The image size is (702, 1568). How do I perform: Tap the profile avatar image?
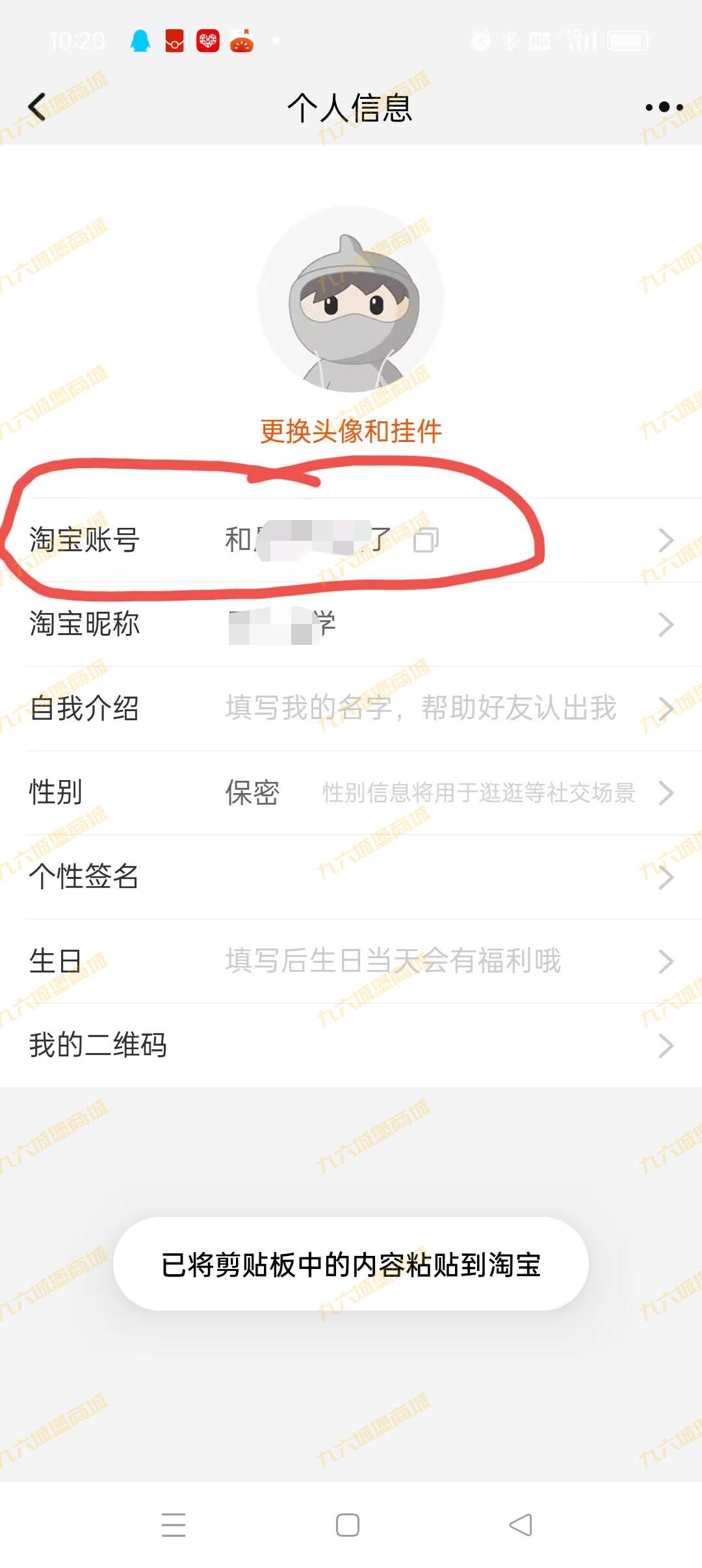[x=351, y=299]
